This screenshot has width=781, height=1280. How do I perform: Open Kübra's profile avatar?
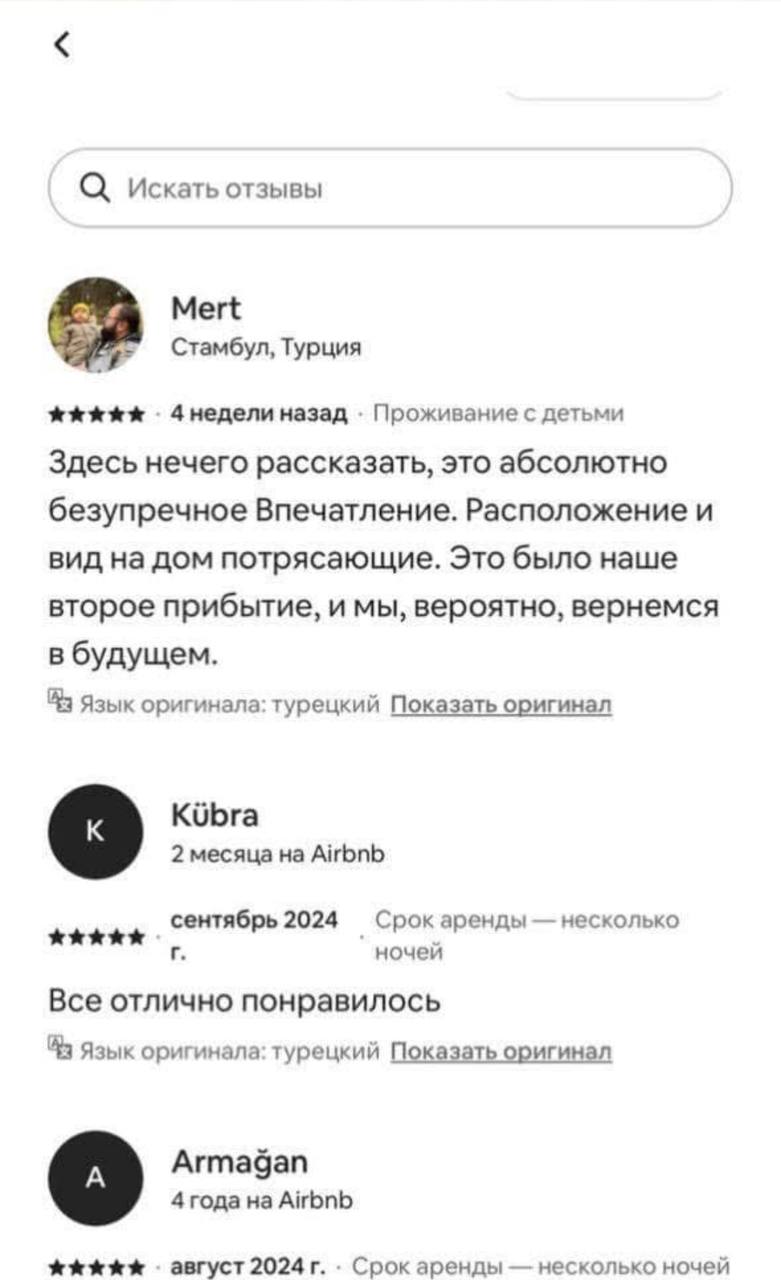pos(96,831)
